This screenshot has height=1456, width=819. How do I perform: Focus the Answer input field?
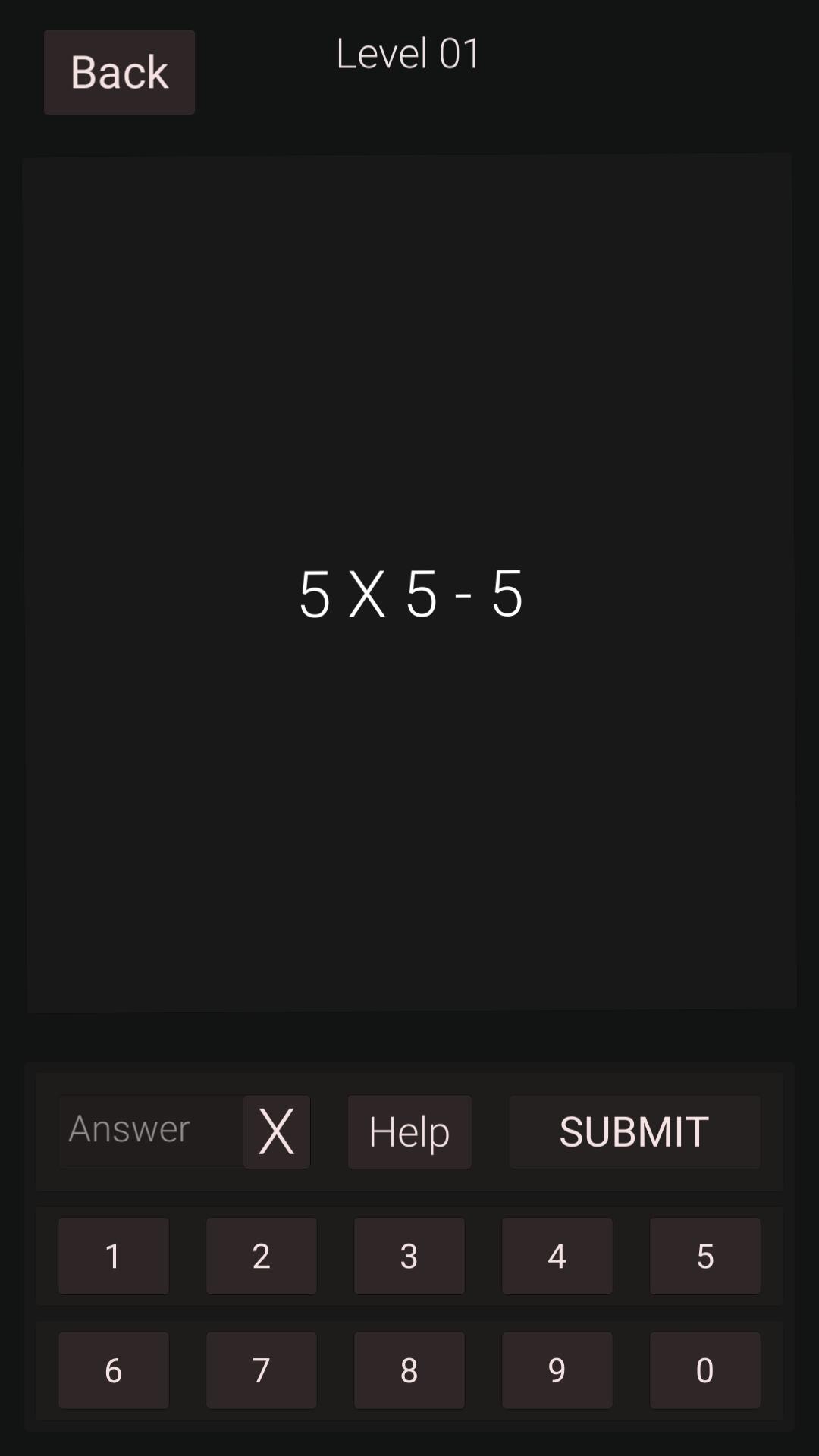click(150, 1131)
